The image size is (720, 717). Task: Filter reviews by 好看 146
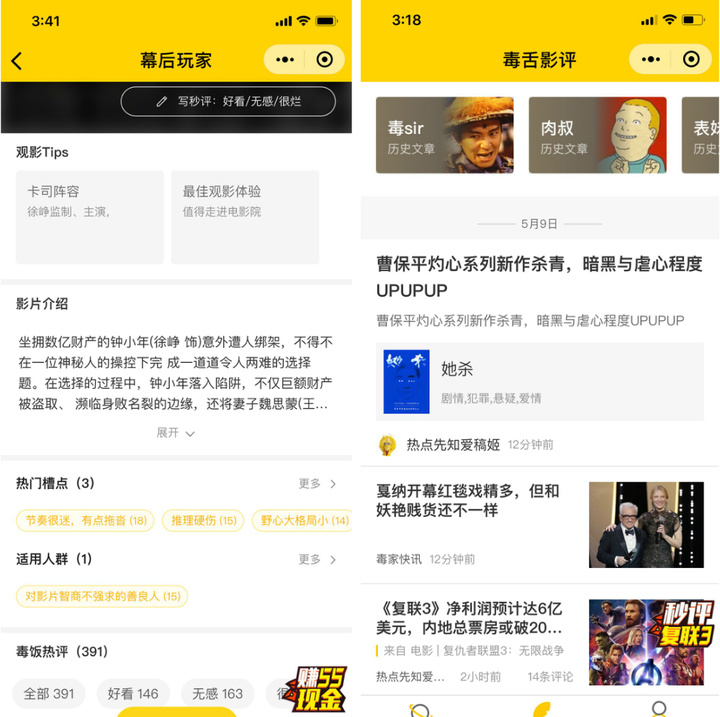(132, 693)
